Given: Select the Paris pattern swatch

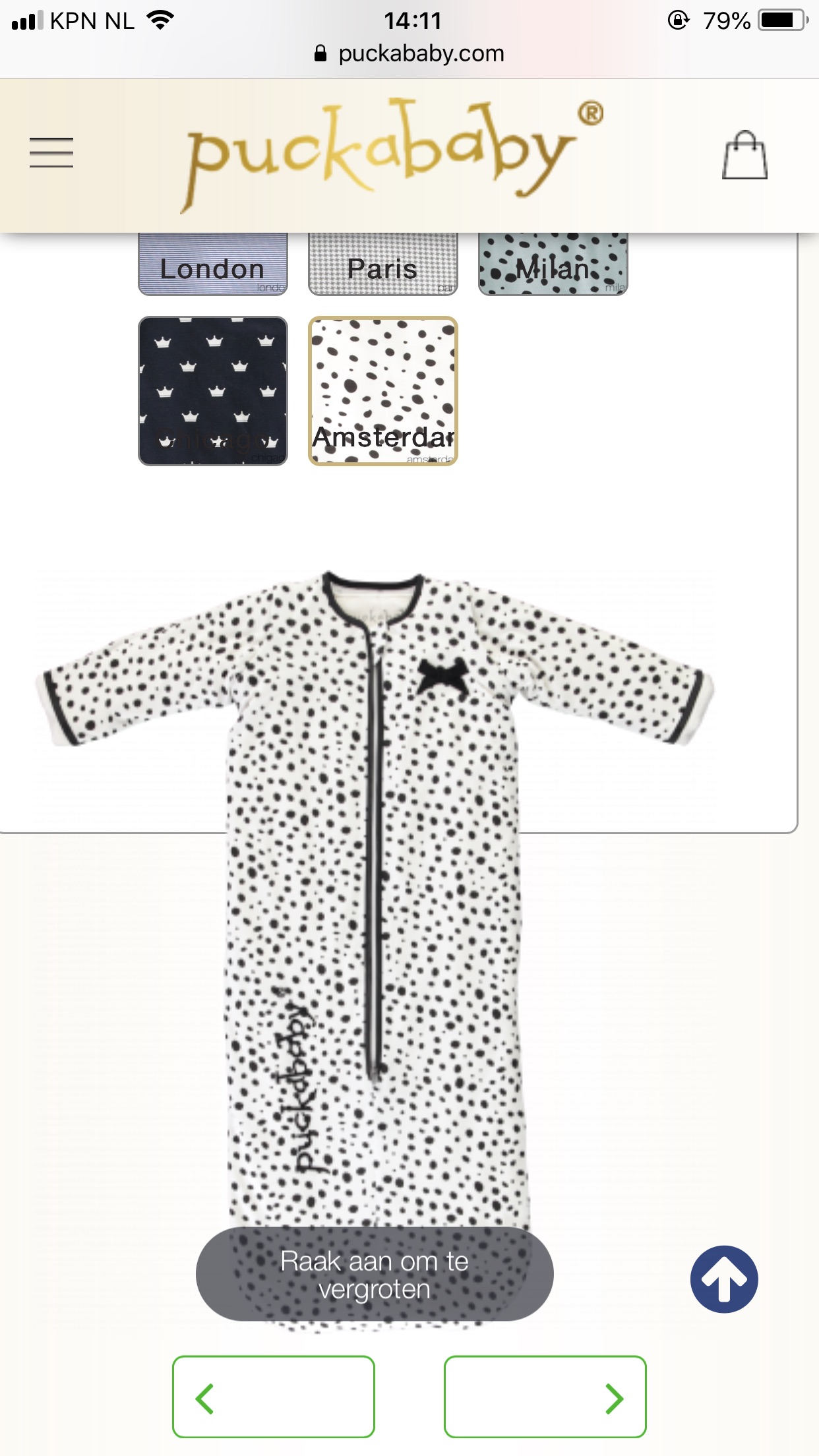Looking at the screenshot, I should (x=383, y=264).
